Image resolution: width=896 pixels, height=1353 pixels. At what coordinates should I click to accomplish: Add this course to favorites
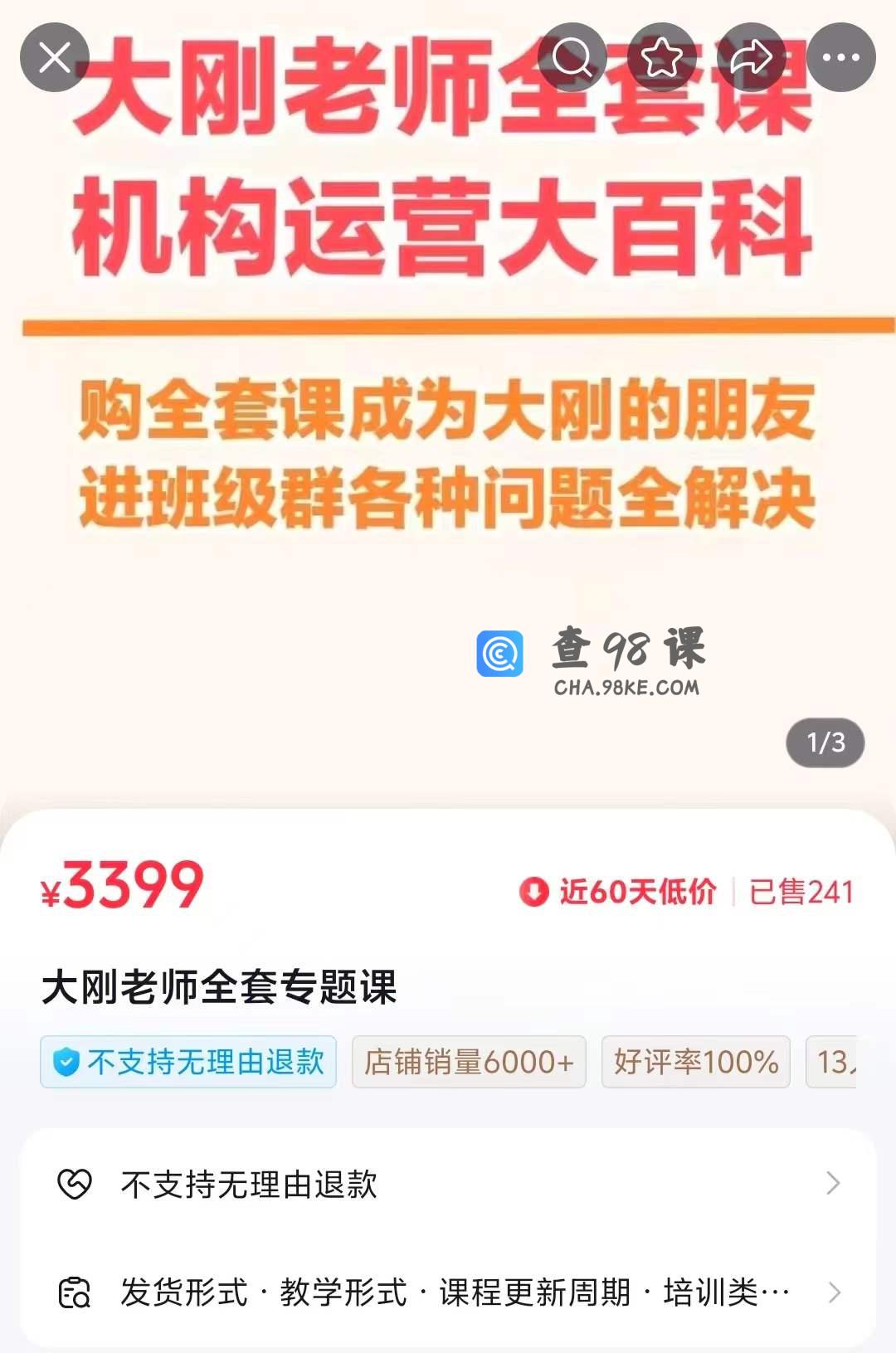click(x=661, y=57)
